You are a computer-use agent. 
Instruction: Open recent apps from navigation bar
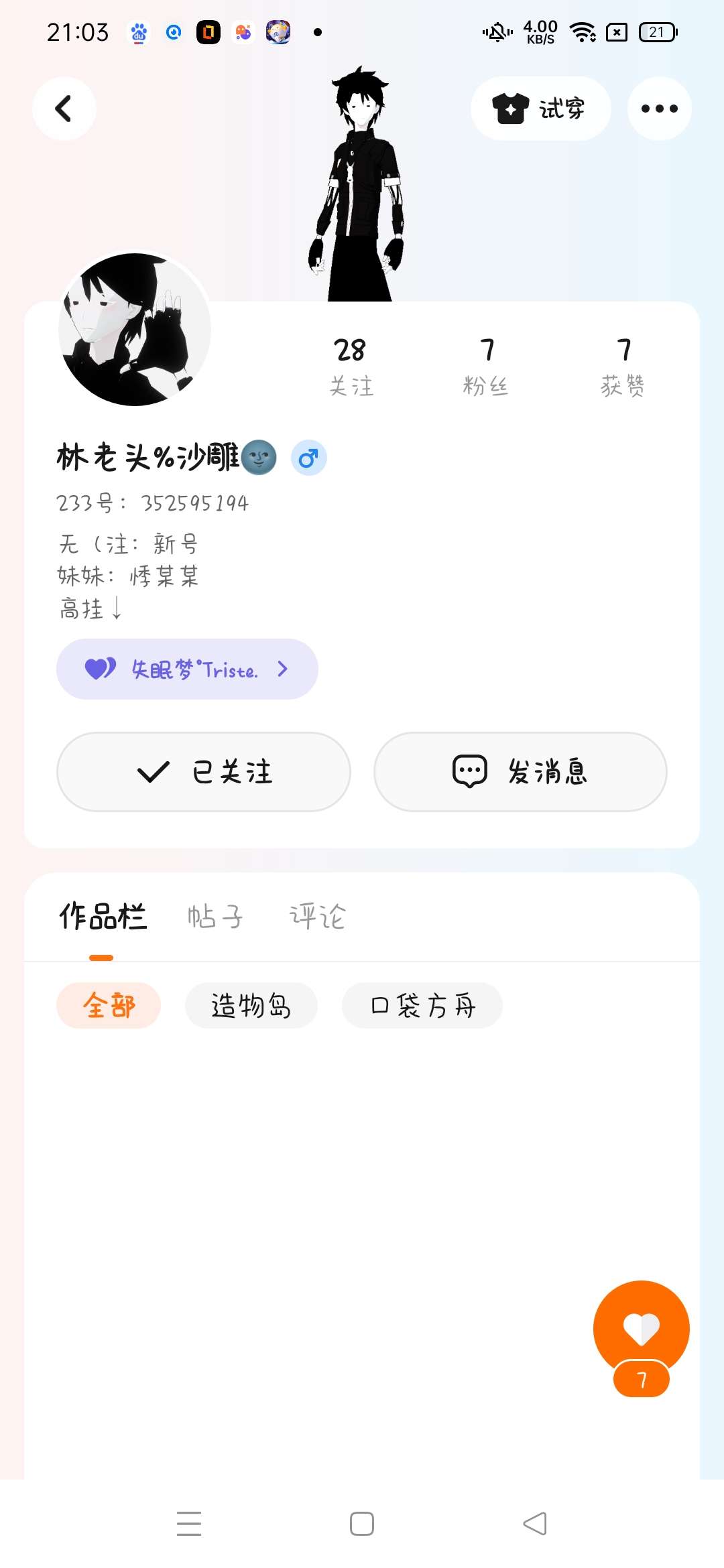pos(189,1524)
